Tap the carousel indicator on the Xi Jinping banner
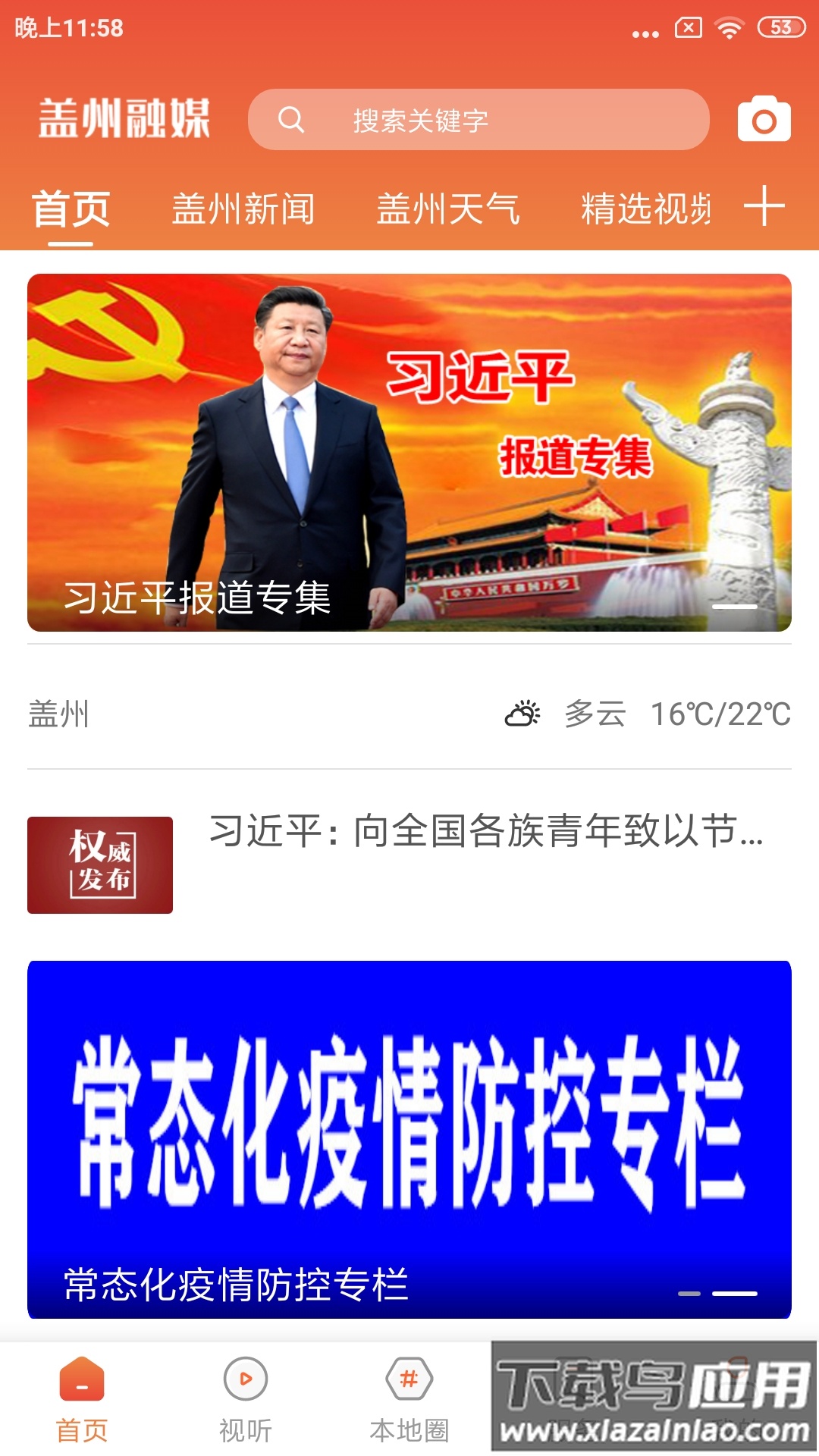Screen dimensions: 819x1456 (x=736, y=607)
